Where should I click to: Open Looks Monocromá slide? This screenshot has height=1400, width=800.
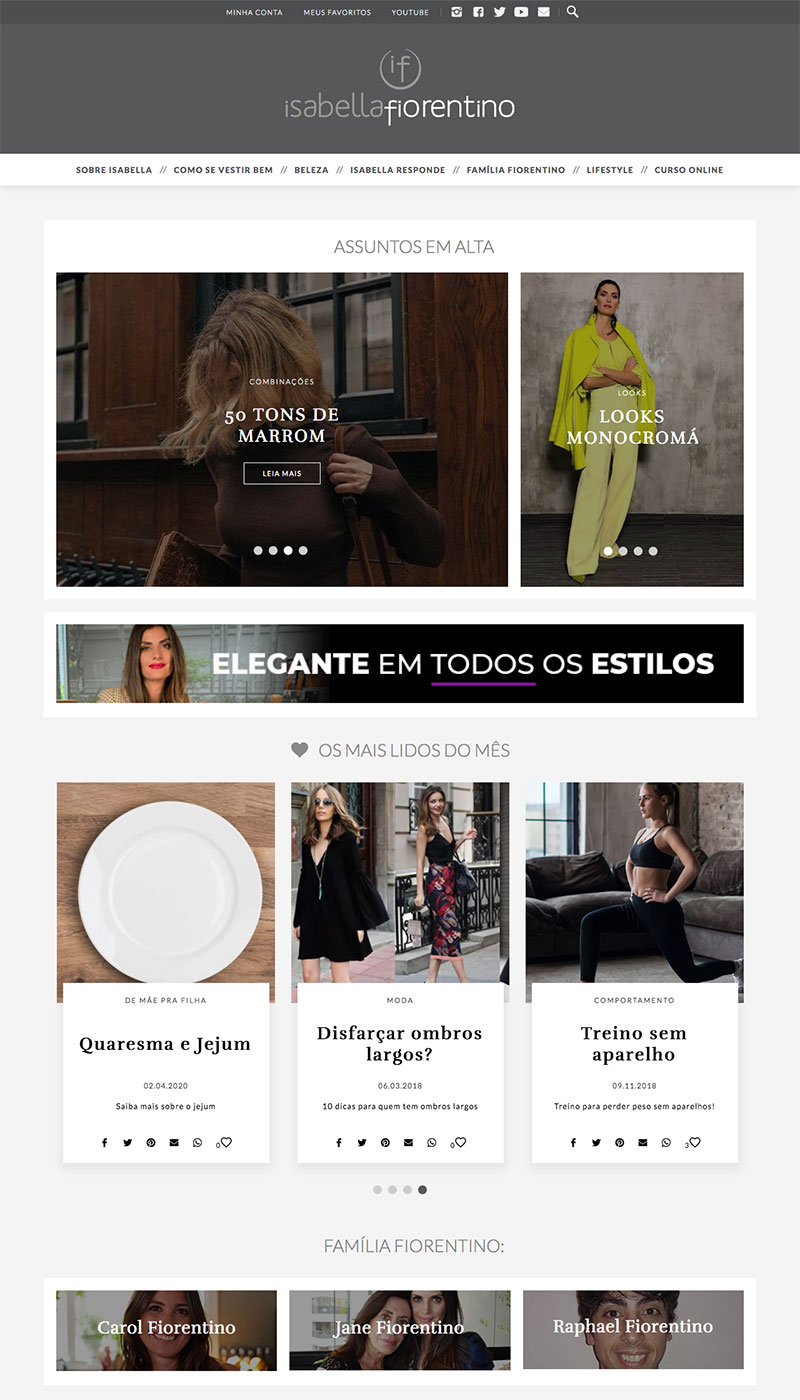(x=632, y=427)
